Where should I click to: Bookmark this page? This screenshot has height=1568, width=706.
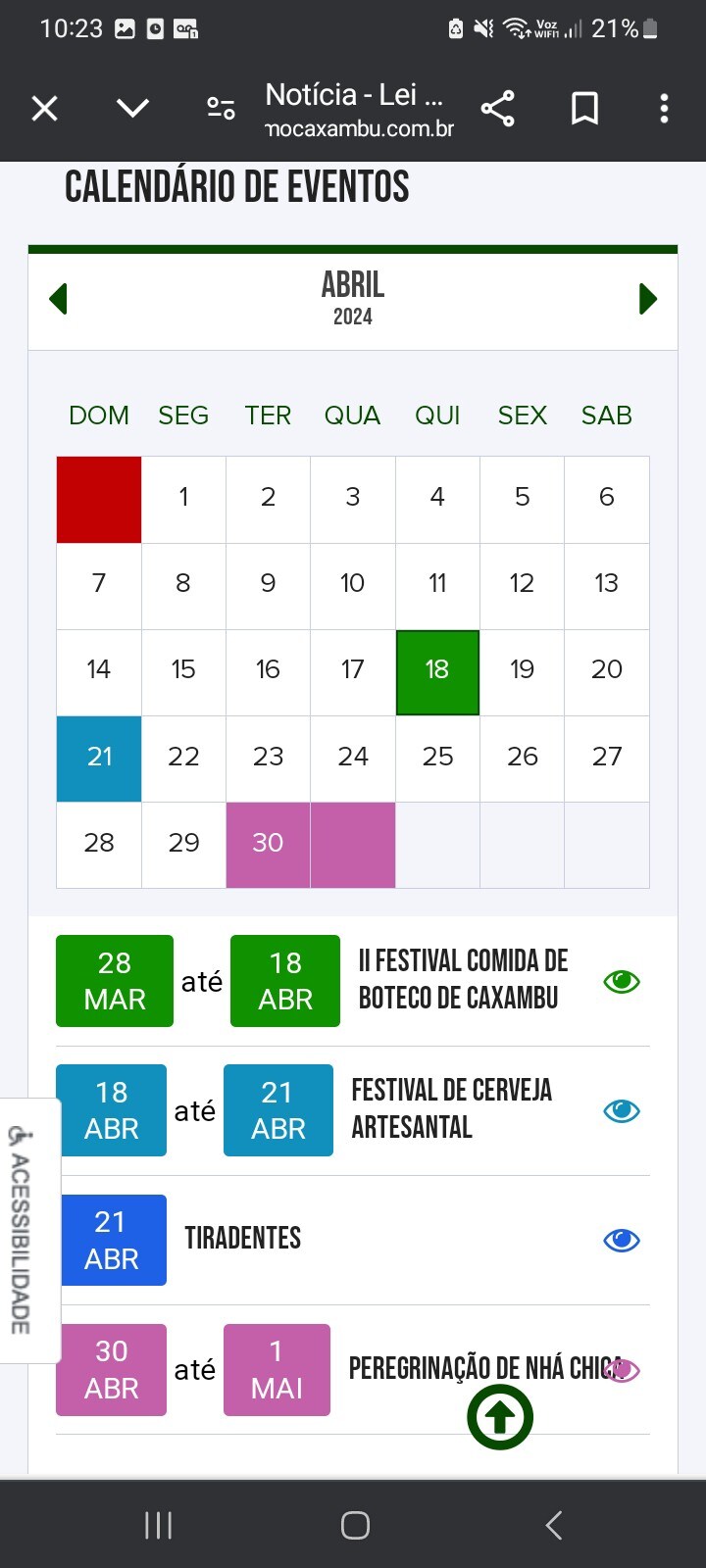[584, 108]
